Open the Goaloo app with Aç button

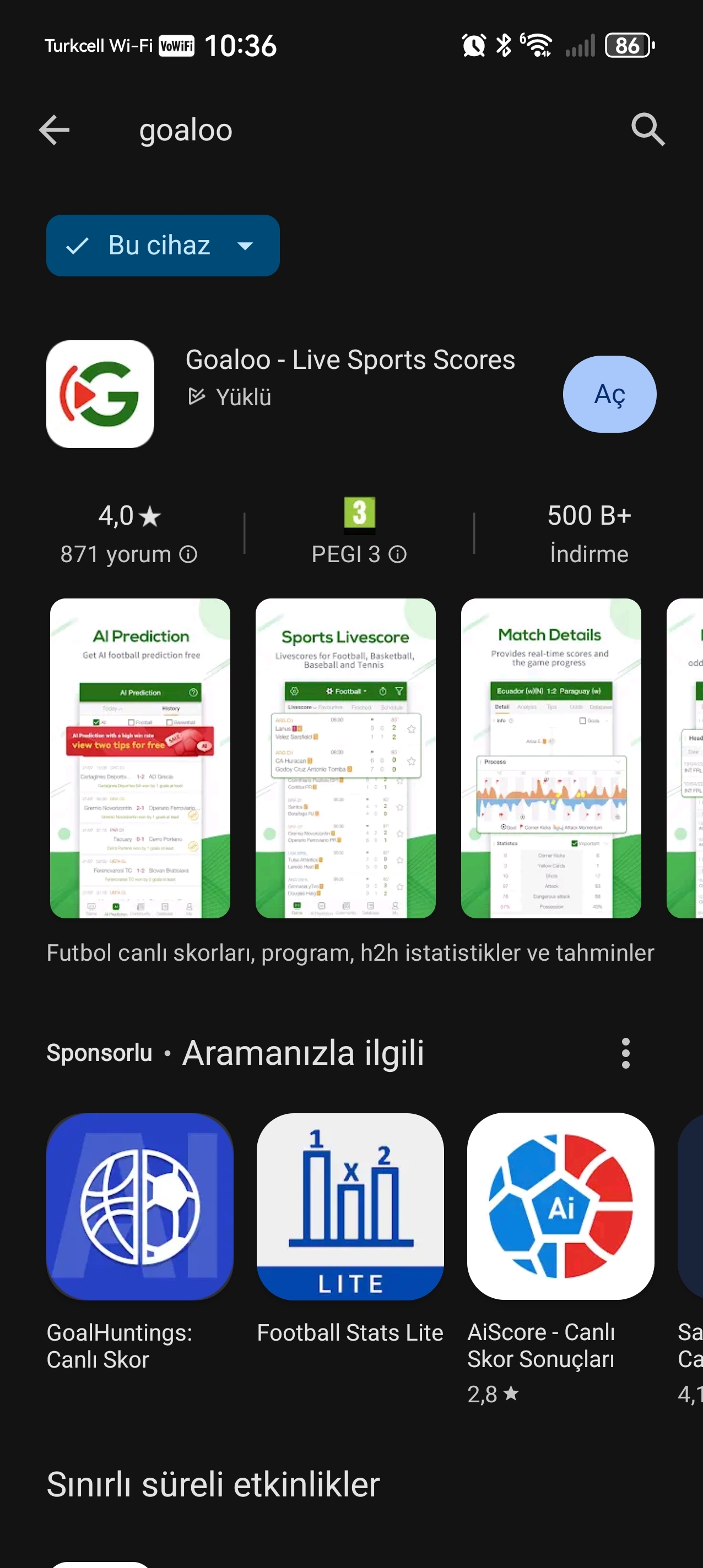coord(609,394)
